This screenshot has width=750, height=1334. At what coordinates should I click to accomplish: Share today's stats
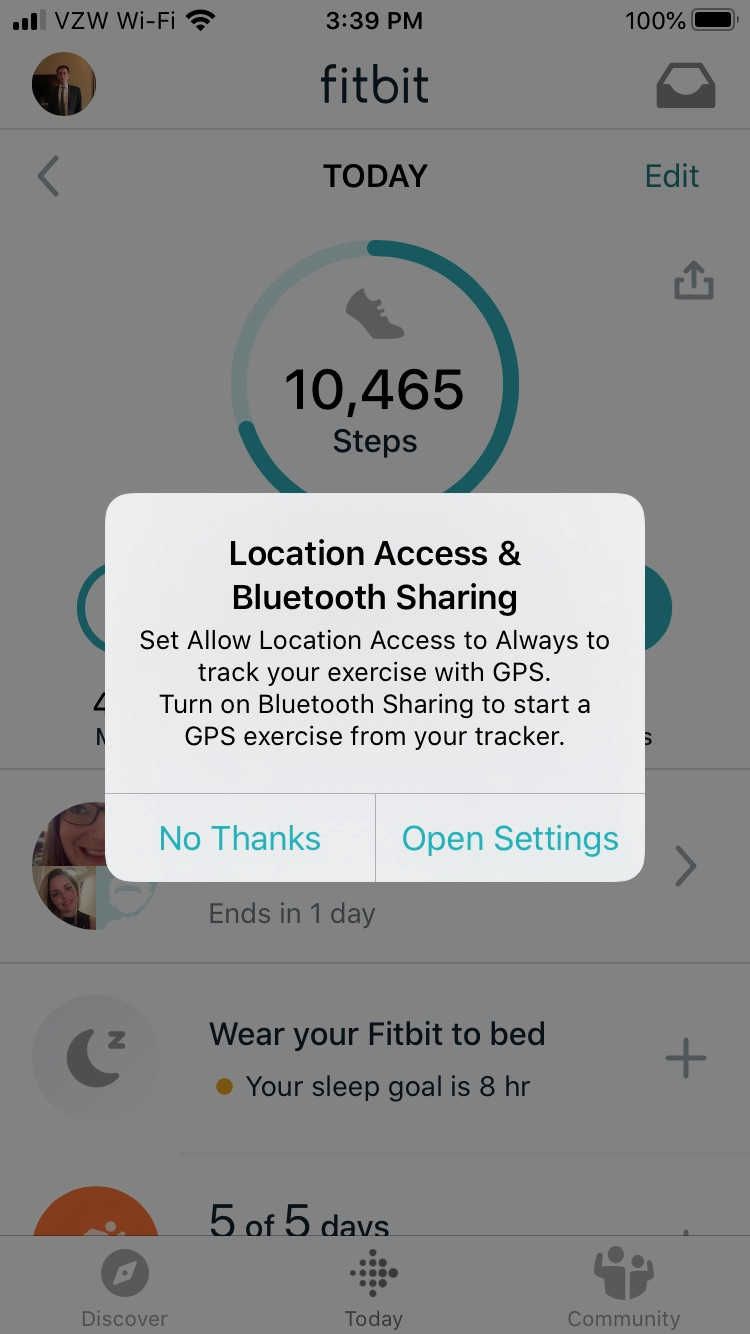[x=693, y=281]
